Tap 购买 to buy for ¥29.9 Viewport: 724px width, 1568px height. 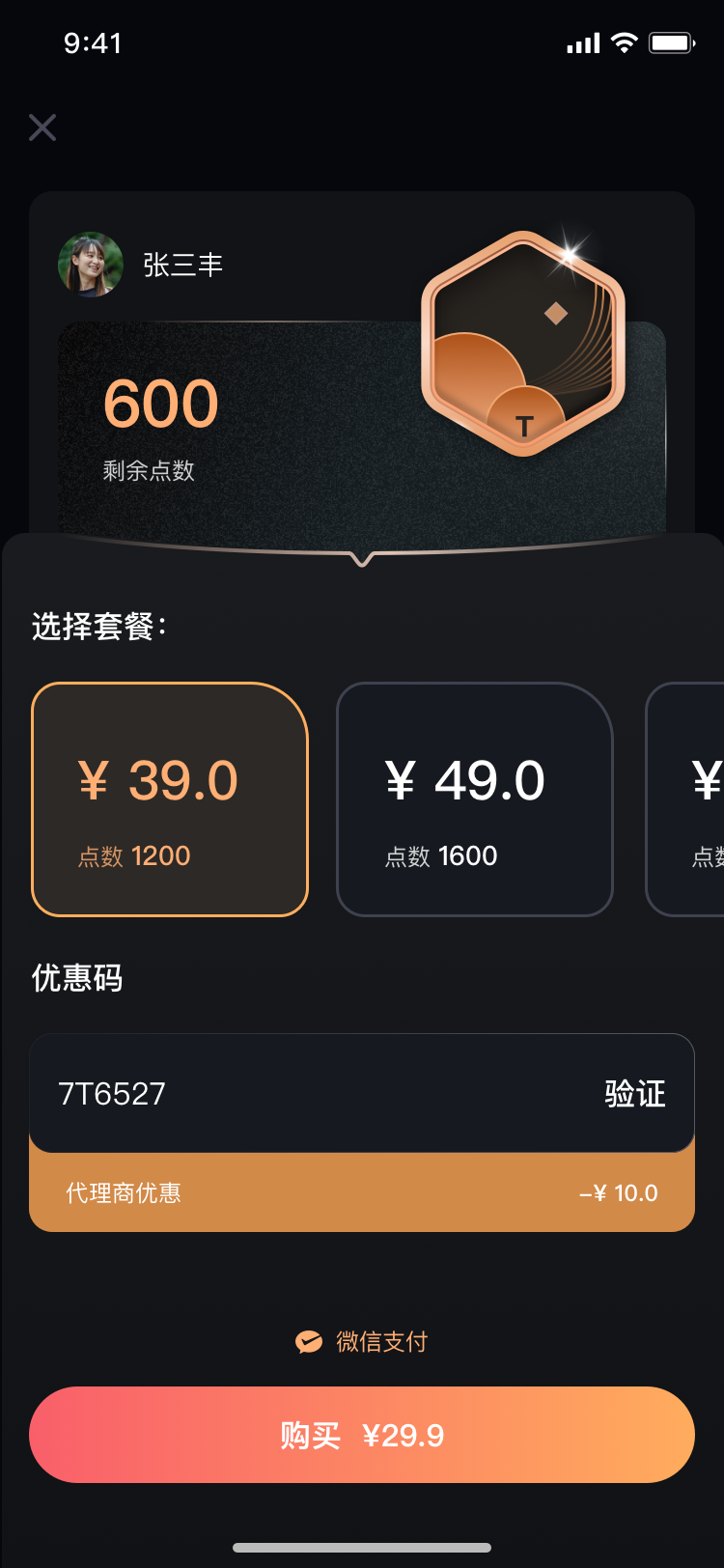point(362,1435)
